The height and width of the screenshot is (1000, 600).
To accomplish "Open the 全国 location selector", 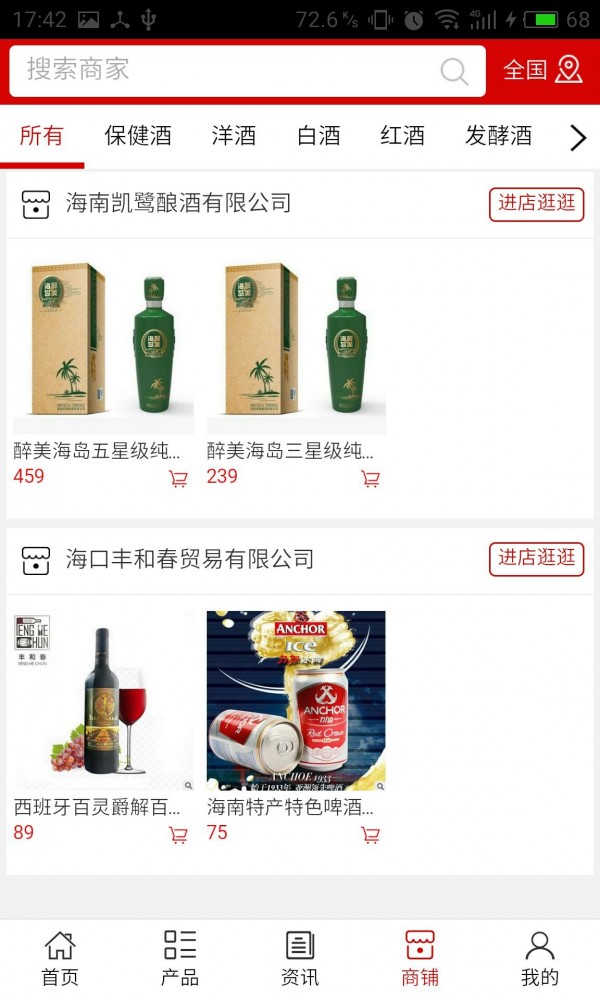I will point(542,70).
